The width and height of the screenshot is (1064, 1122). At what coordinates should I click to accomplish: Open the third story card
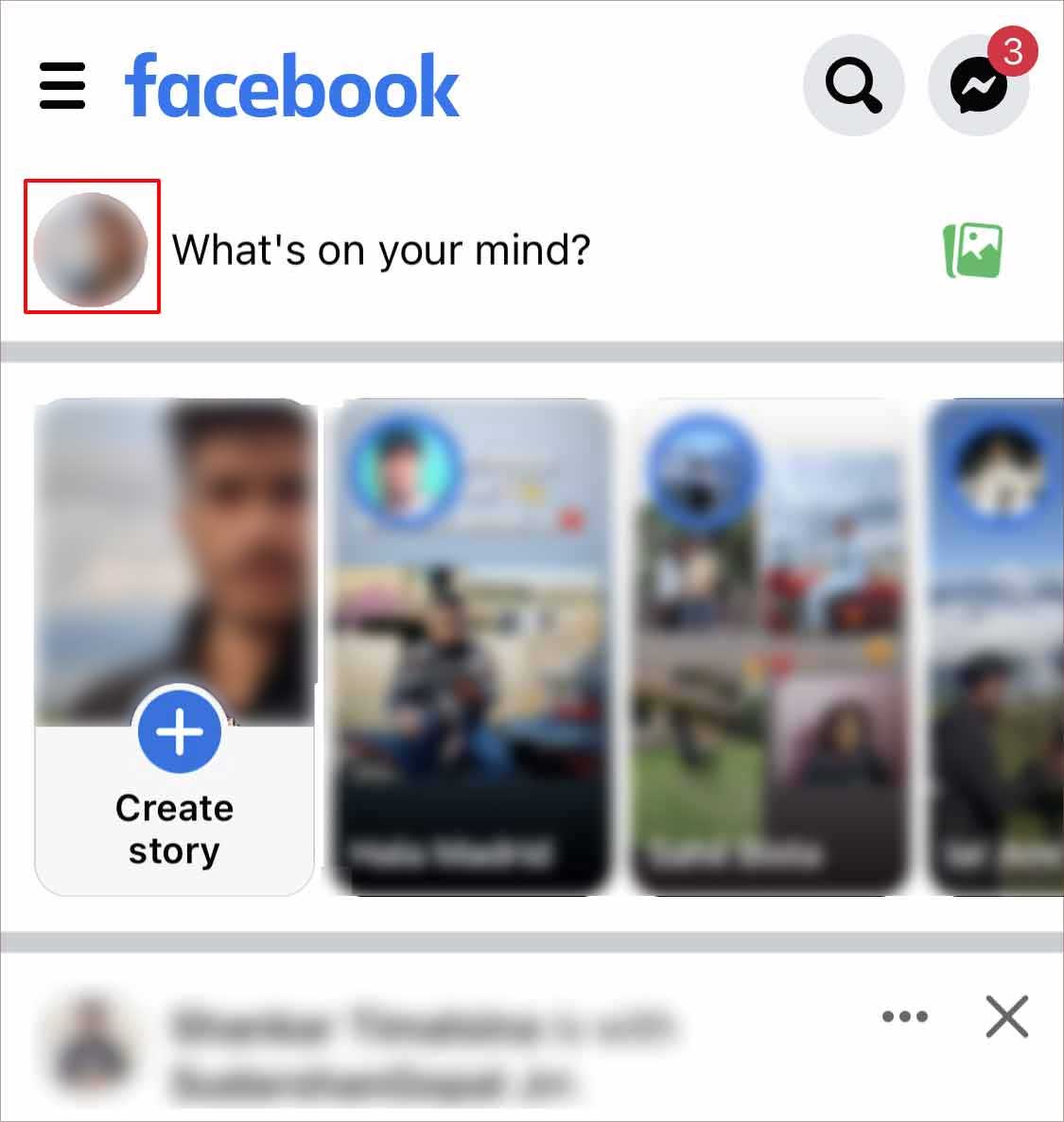click(x=769, y=647)
